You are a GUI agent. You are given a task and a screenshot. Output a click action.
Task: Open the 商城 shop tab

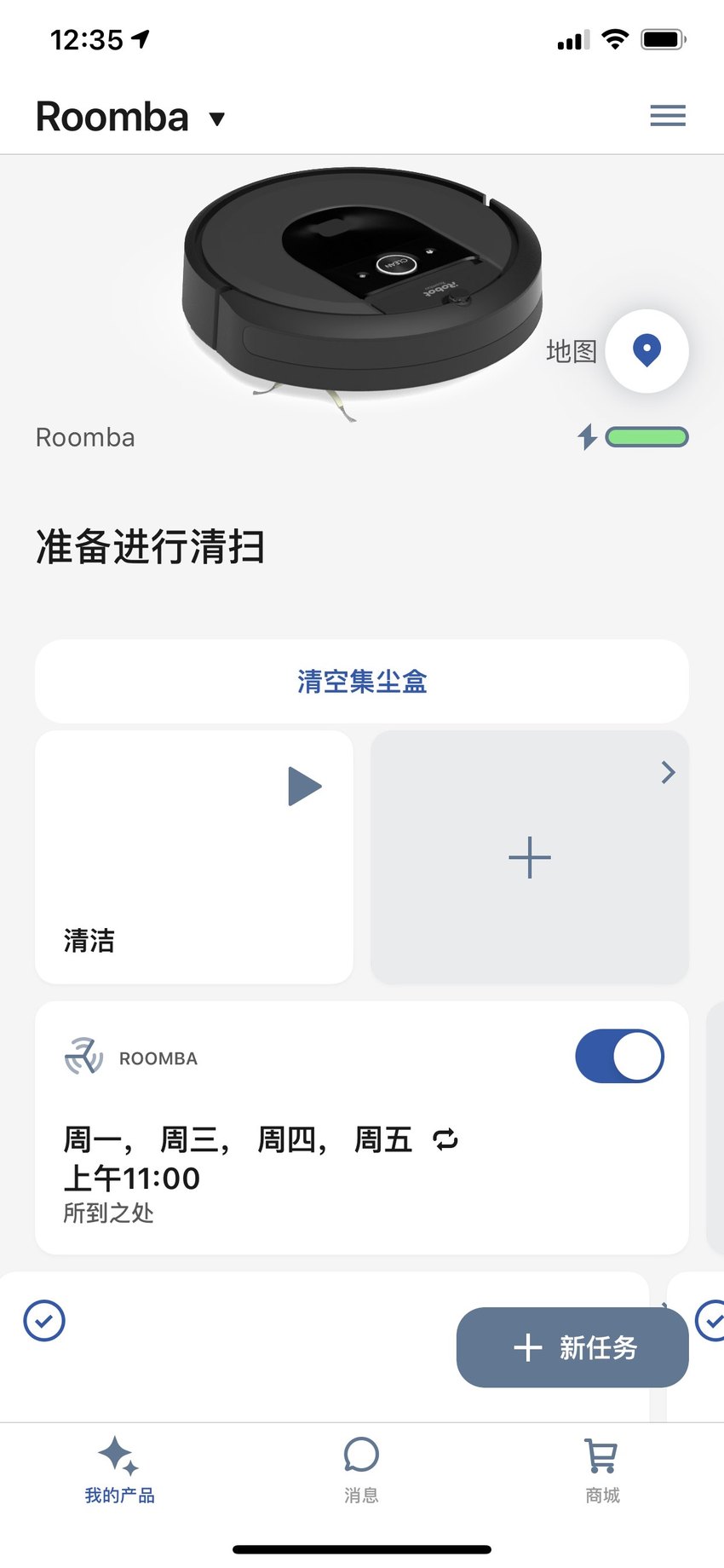tap(602, 1470)
